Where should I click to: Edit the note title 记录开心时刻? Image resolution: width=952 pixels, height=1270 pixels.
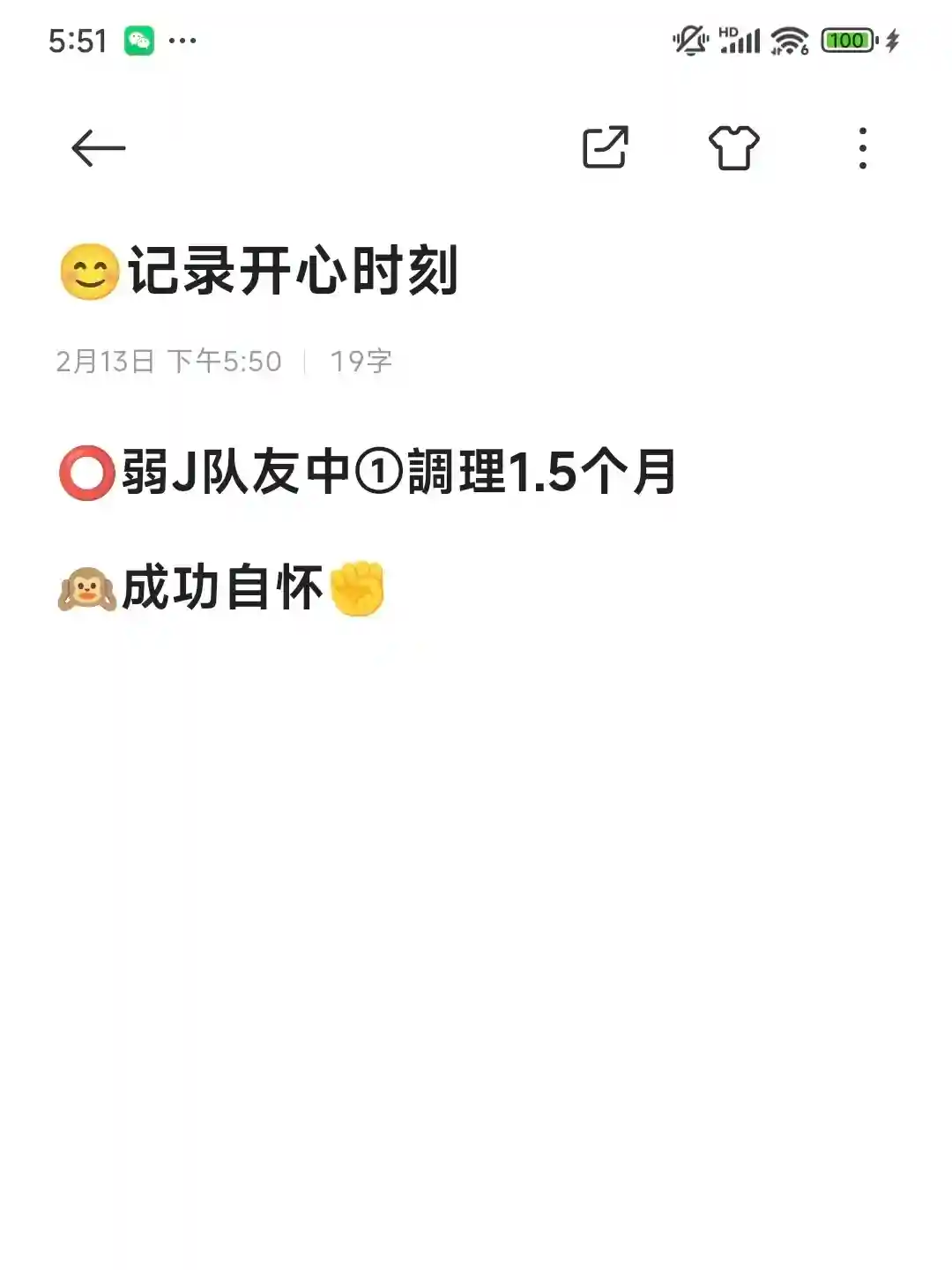(293, 271)
